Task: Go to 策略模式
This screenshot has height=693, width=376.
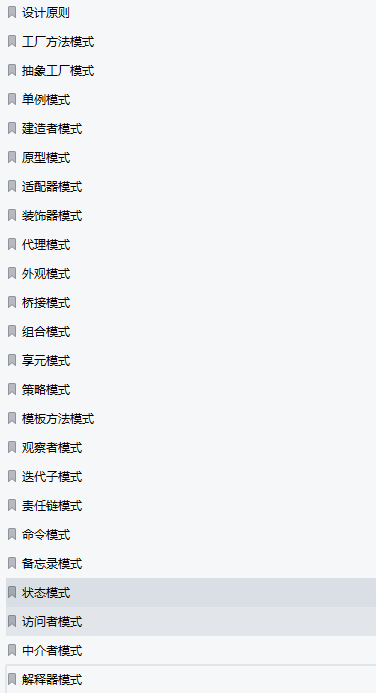Action: click(x=191, y=390)
